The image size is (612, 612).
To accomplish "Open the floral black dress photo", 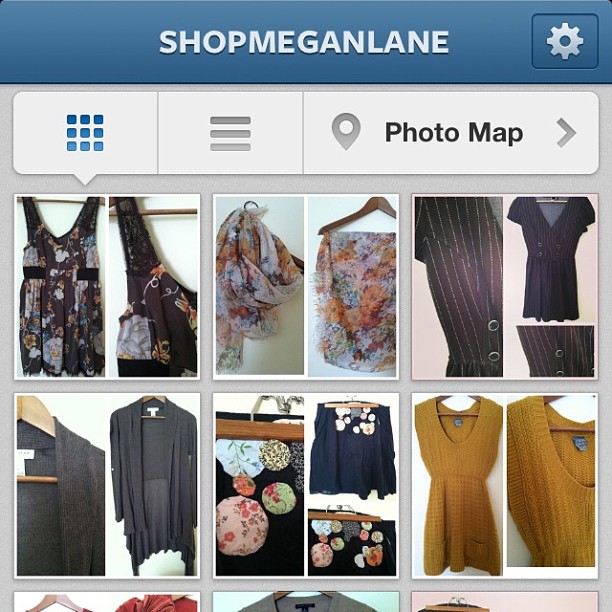I will (x=107, y=286).
